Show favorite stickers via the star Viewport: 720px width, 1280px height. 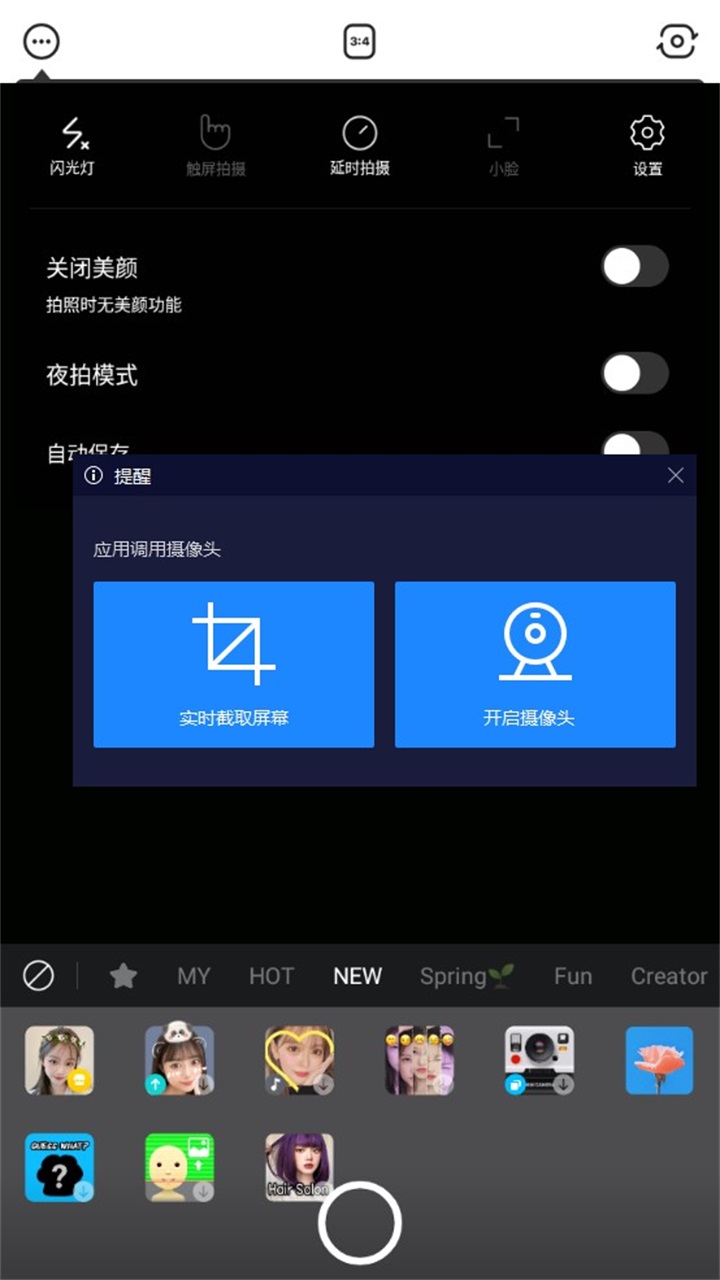(x=123, y=975)
